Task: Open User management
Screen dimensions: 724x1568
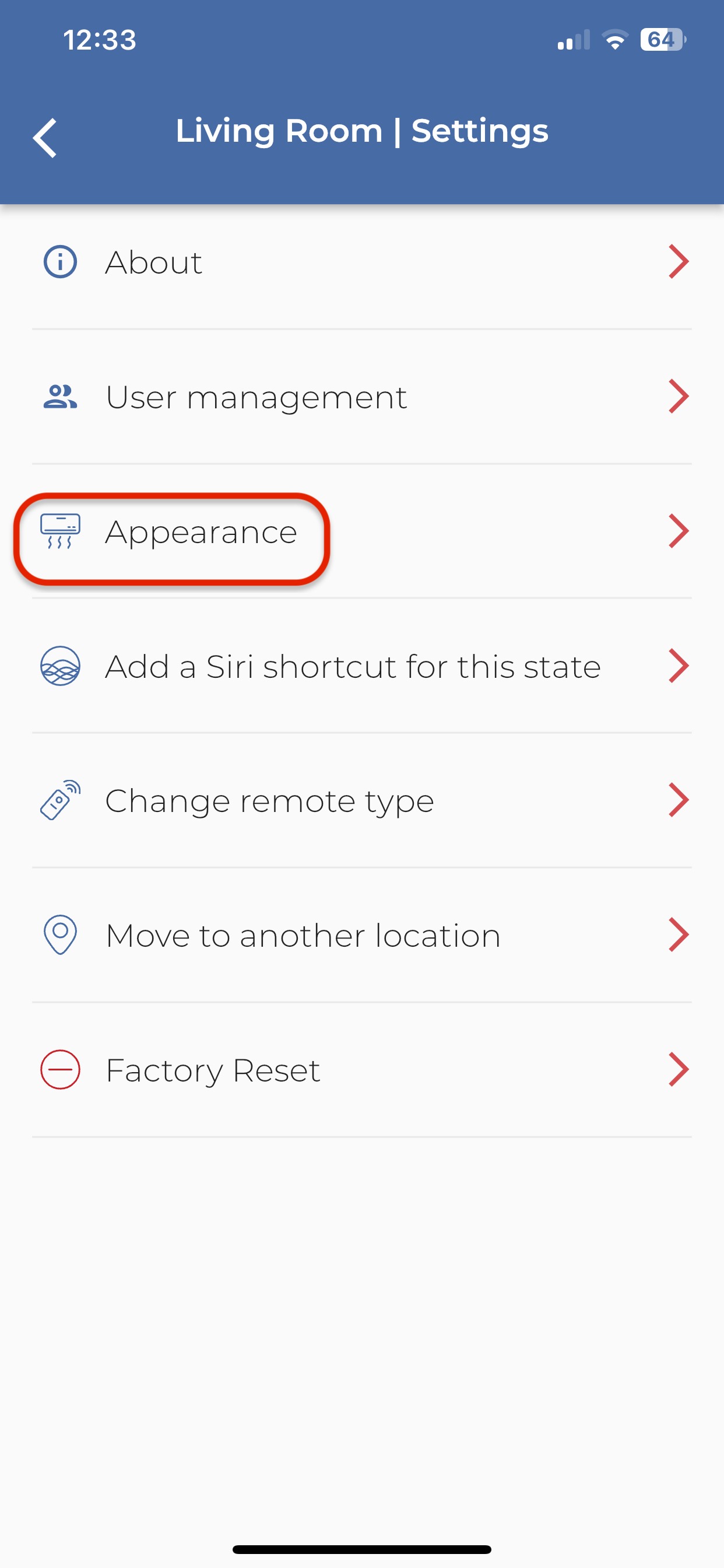Action: coord(361,397)
